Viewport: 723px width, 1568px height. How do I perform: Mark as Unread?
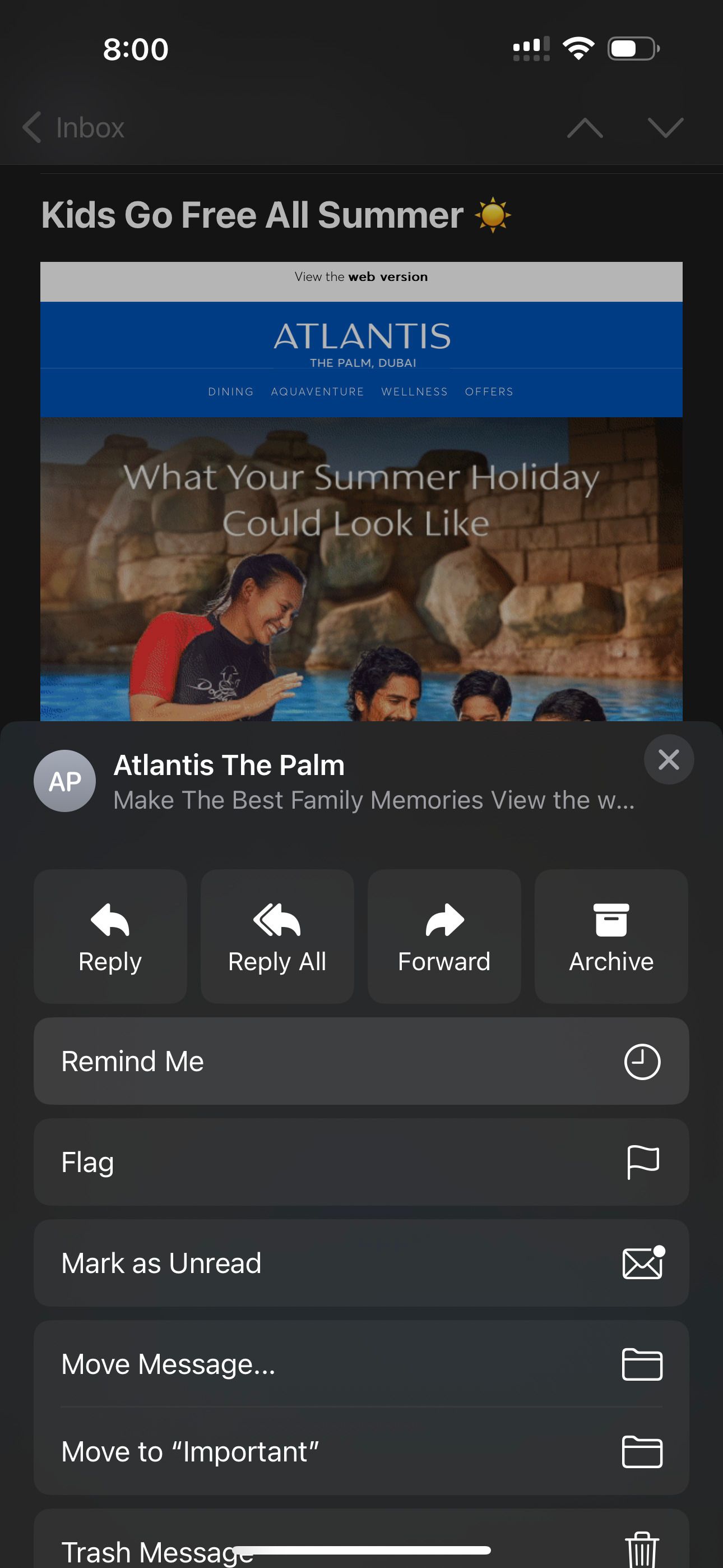tap(361, 1263)
